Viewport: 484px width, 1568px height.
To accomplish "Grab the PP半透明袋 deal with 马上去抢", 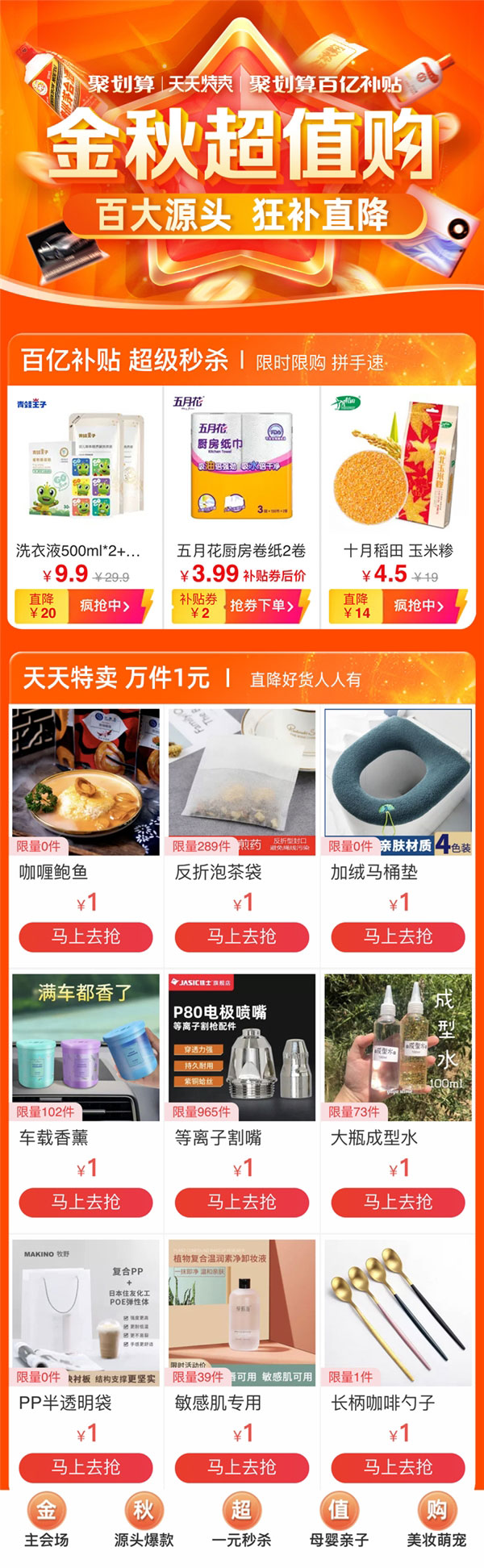I will click(x=86, y=1467).
